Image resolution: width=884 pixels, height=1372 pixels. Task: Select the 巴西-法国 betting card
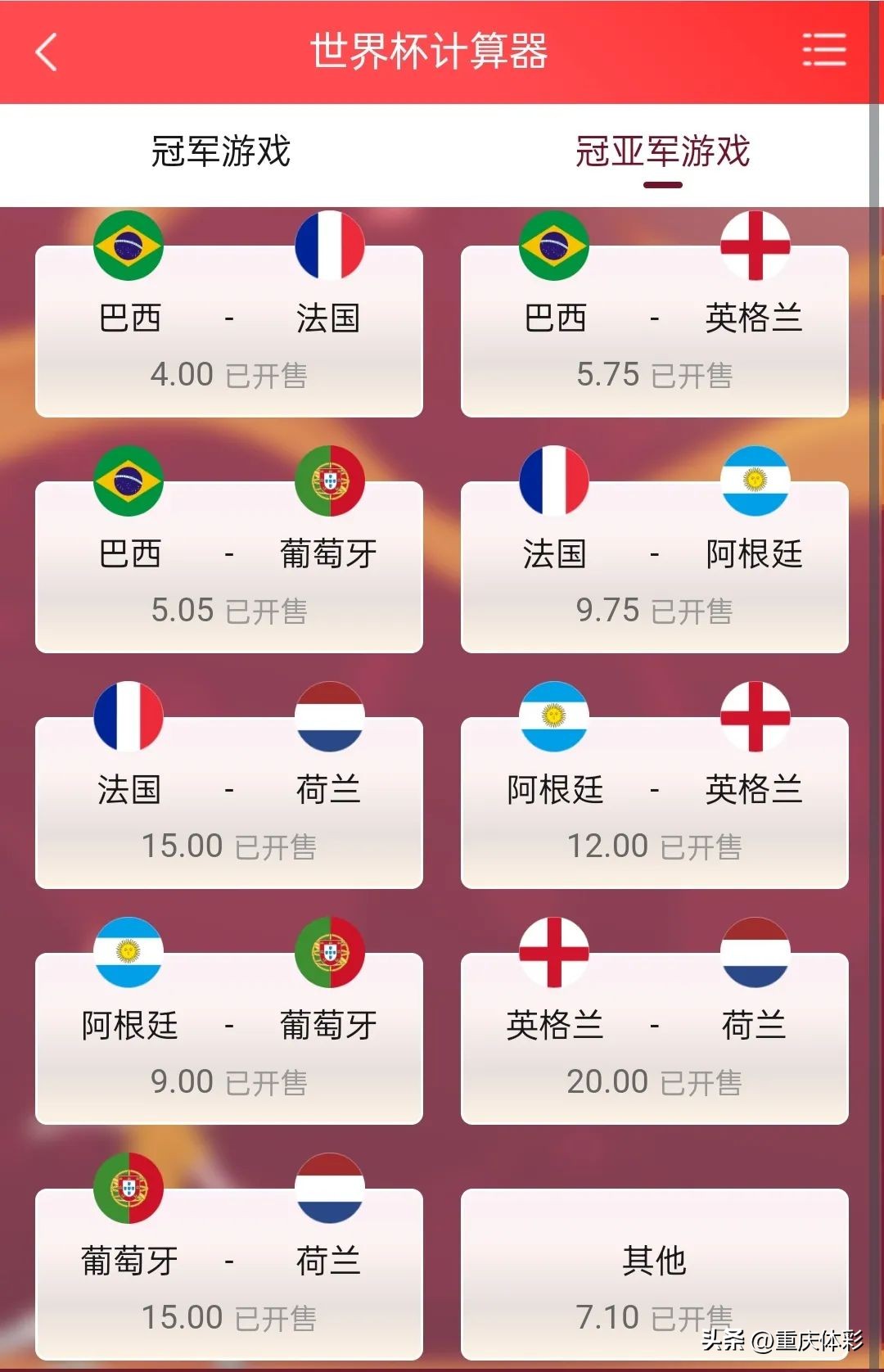pos(228,336)
